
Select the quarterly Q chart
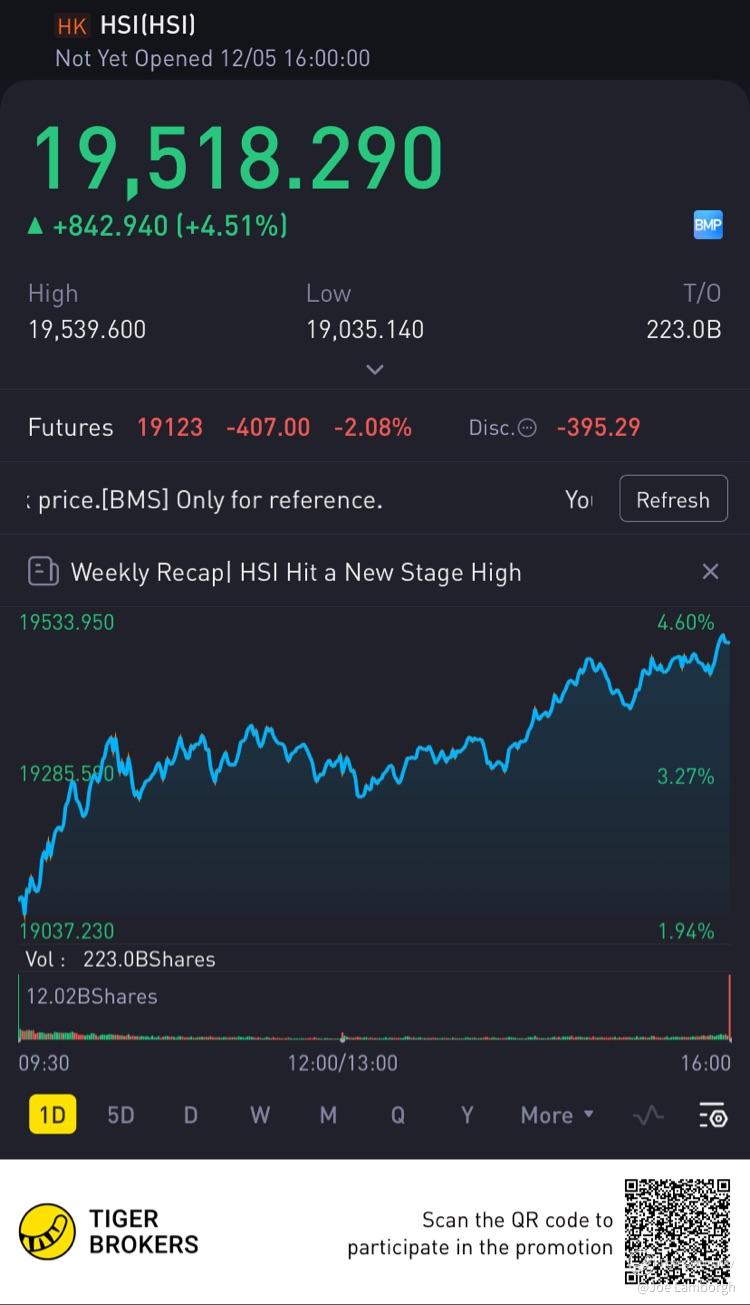point(397,1115)
